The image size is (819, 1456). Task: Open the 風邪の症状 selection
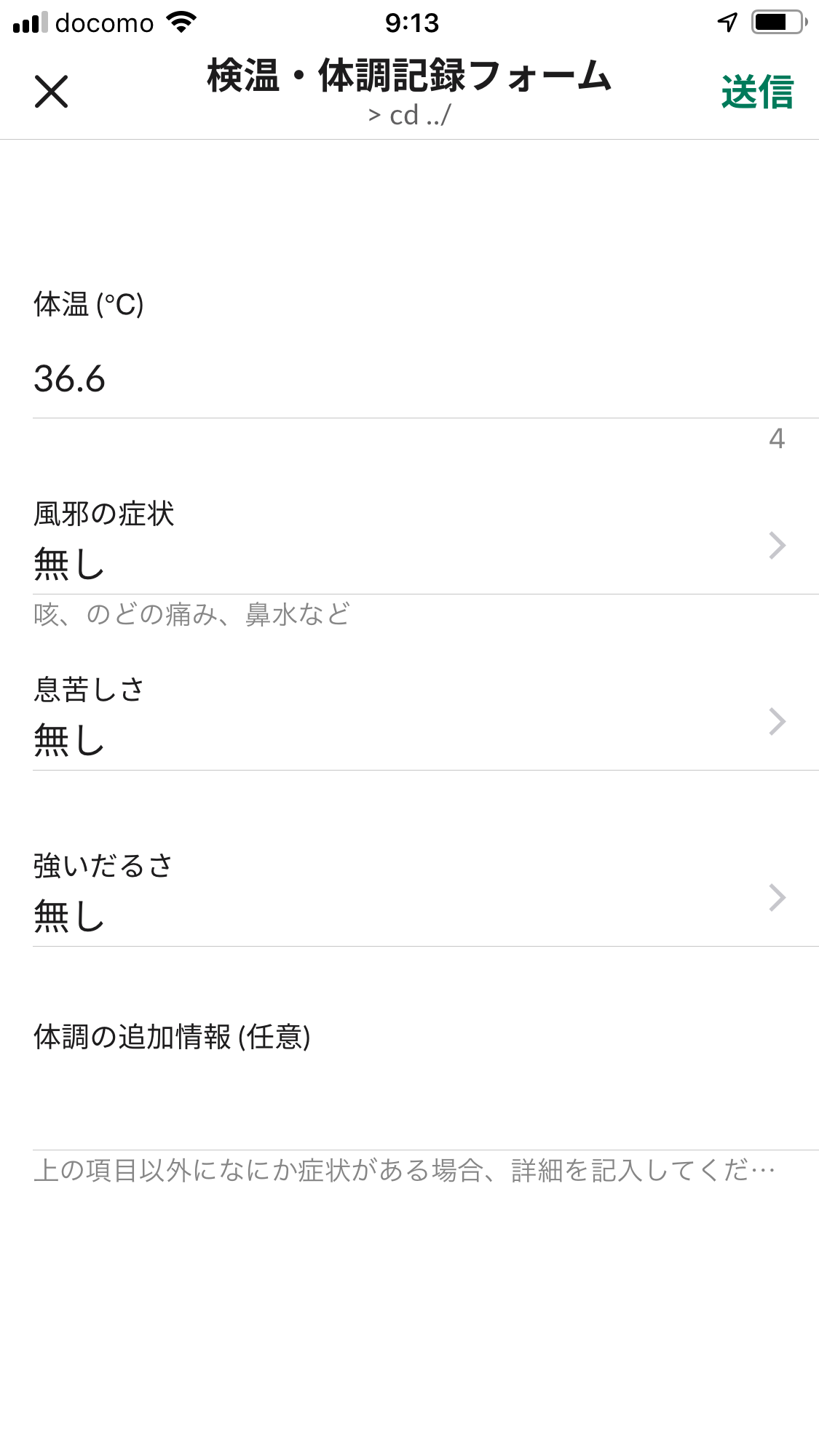tap(408, 546)
